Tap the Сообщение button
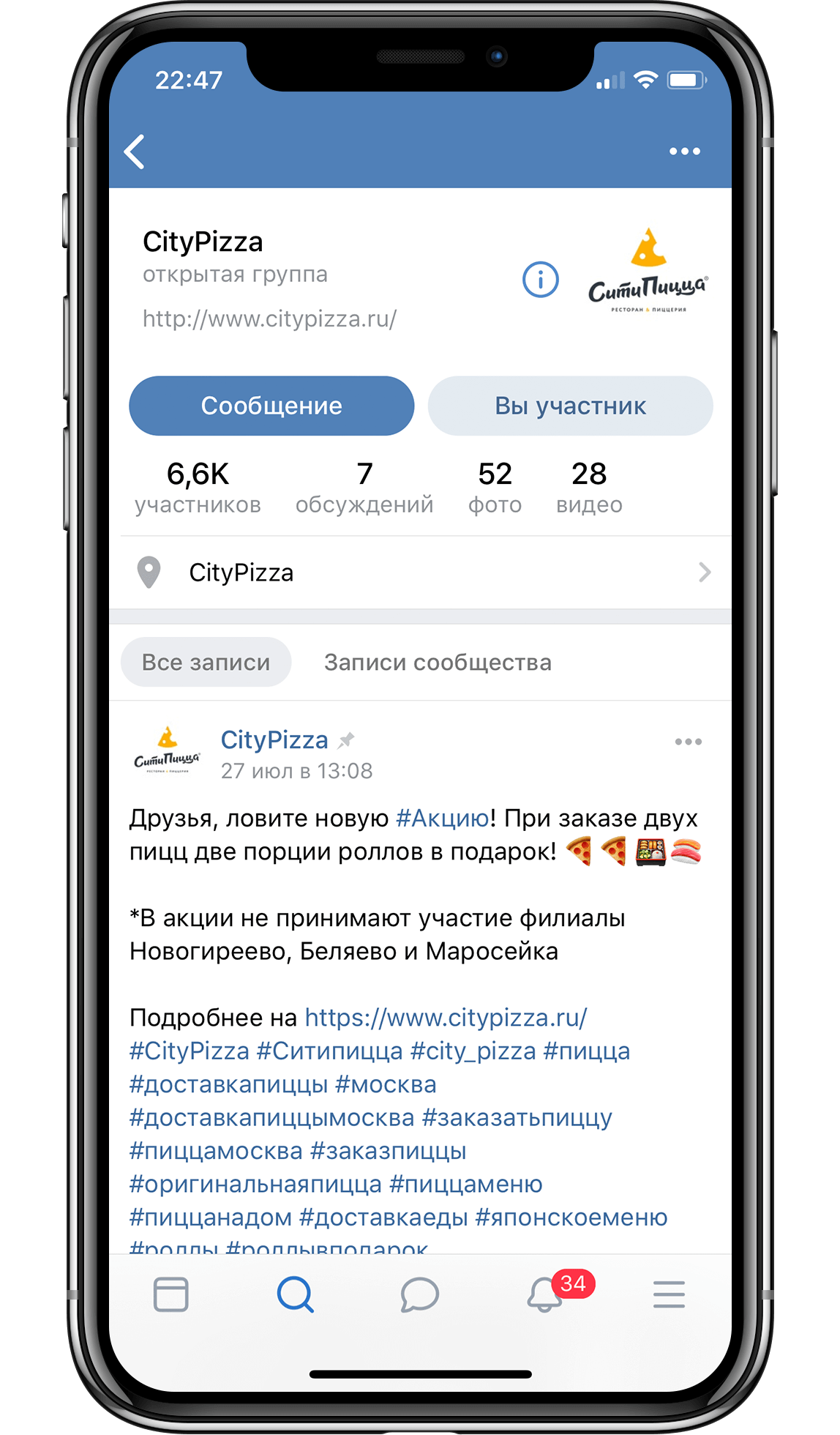 click(x=271, y=406)
